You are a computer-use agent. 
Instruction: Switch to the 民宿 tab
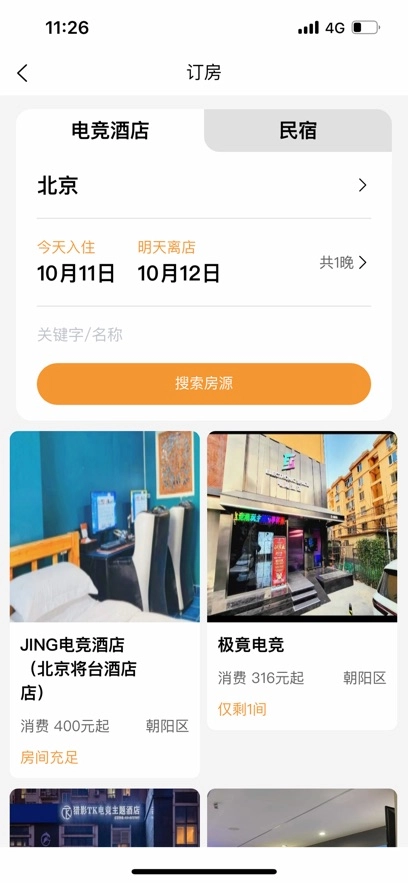(x=298, y=131)
